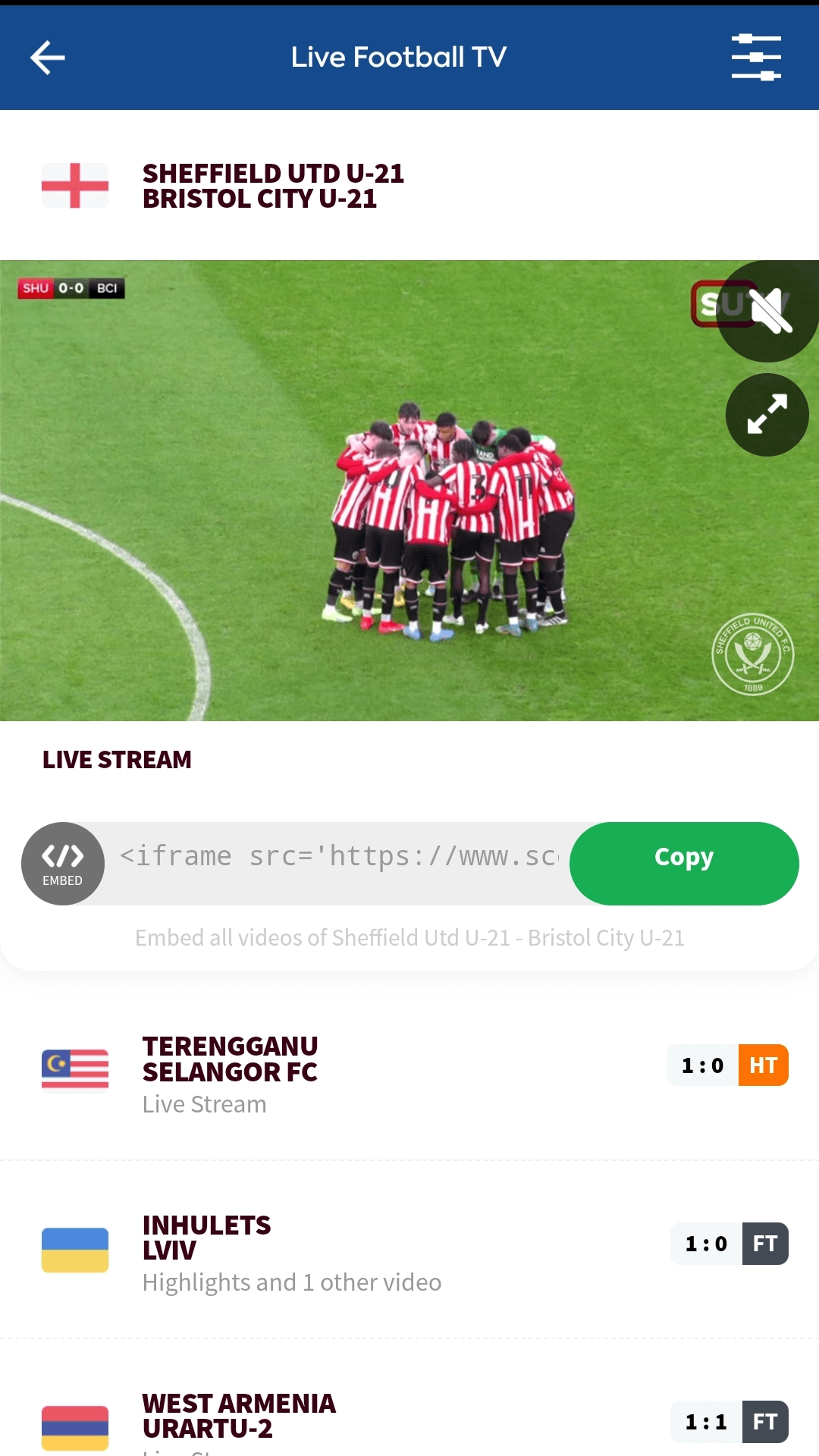Click the back arrow in the header
Screen dimensions: 819x1456
pyautogui.click(x=47, y=57)
